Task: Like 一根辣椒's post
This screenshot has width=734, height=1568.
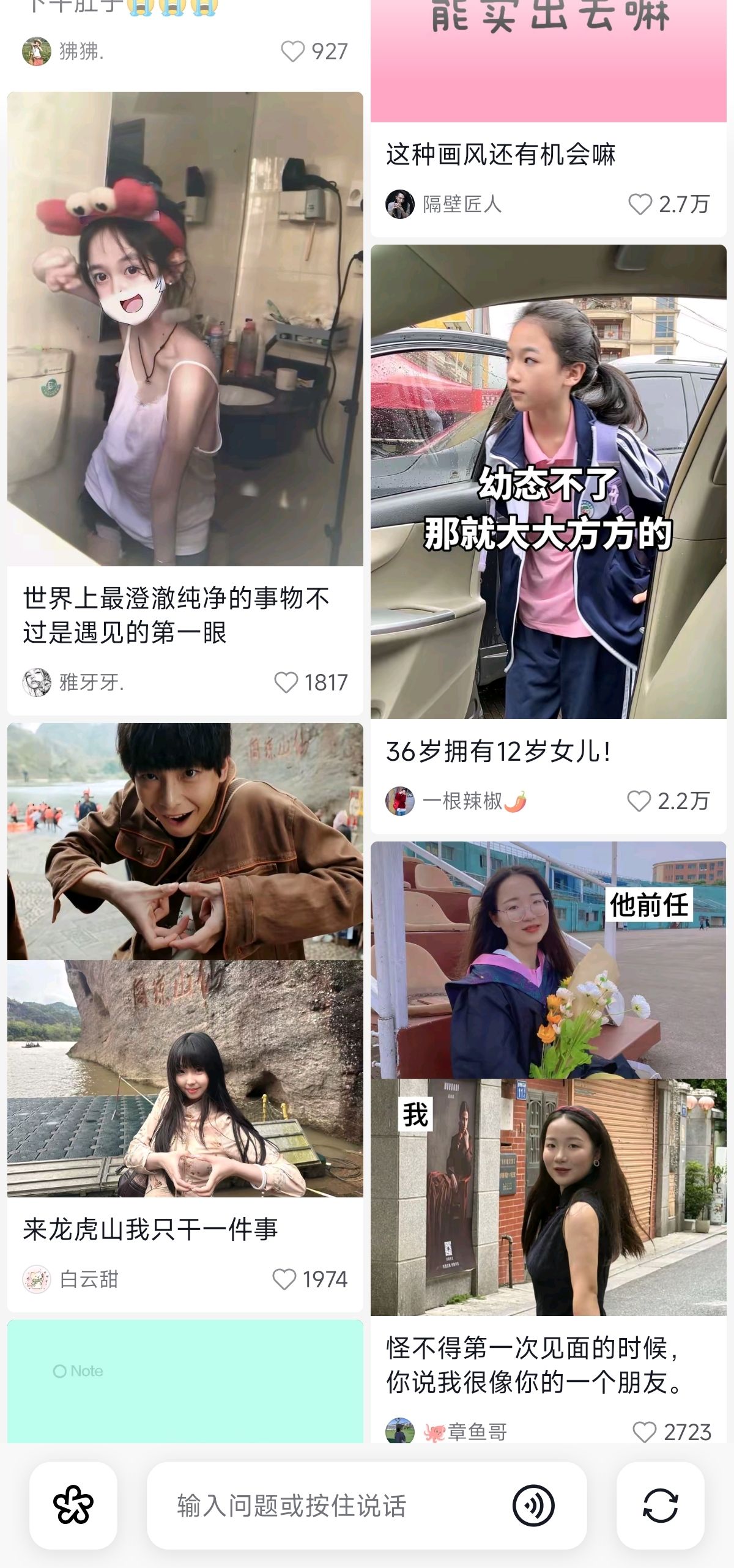Action: (x=639, y=801)
